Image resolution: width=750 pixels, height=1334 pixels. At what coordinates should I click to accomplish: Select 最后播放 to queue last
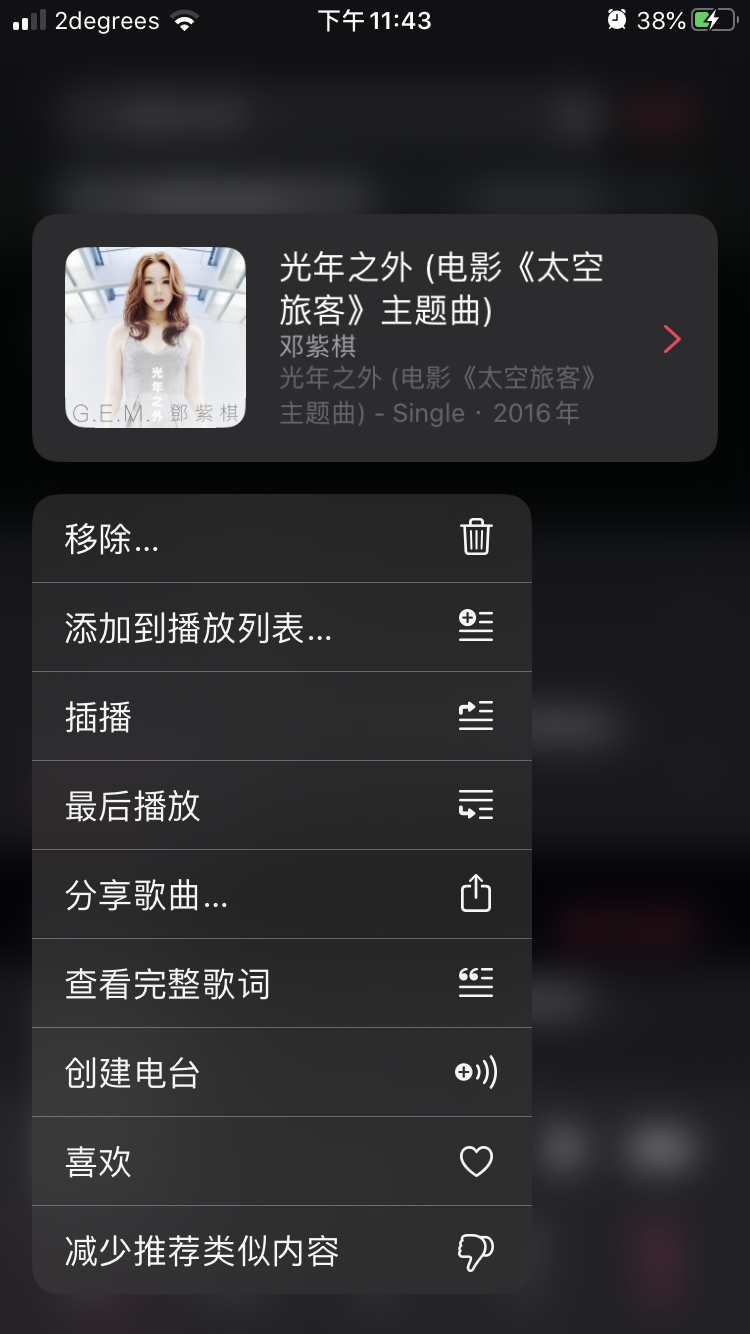click(x=281, y=805)
